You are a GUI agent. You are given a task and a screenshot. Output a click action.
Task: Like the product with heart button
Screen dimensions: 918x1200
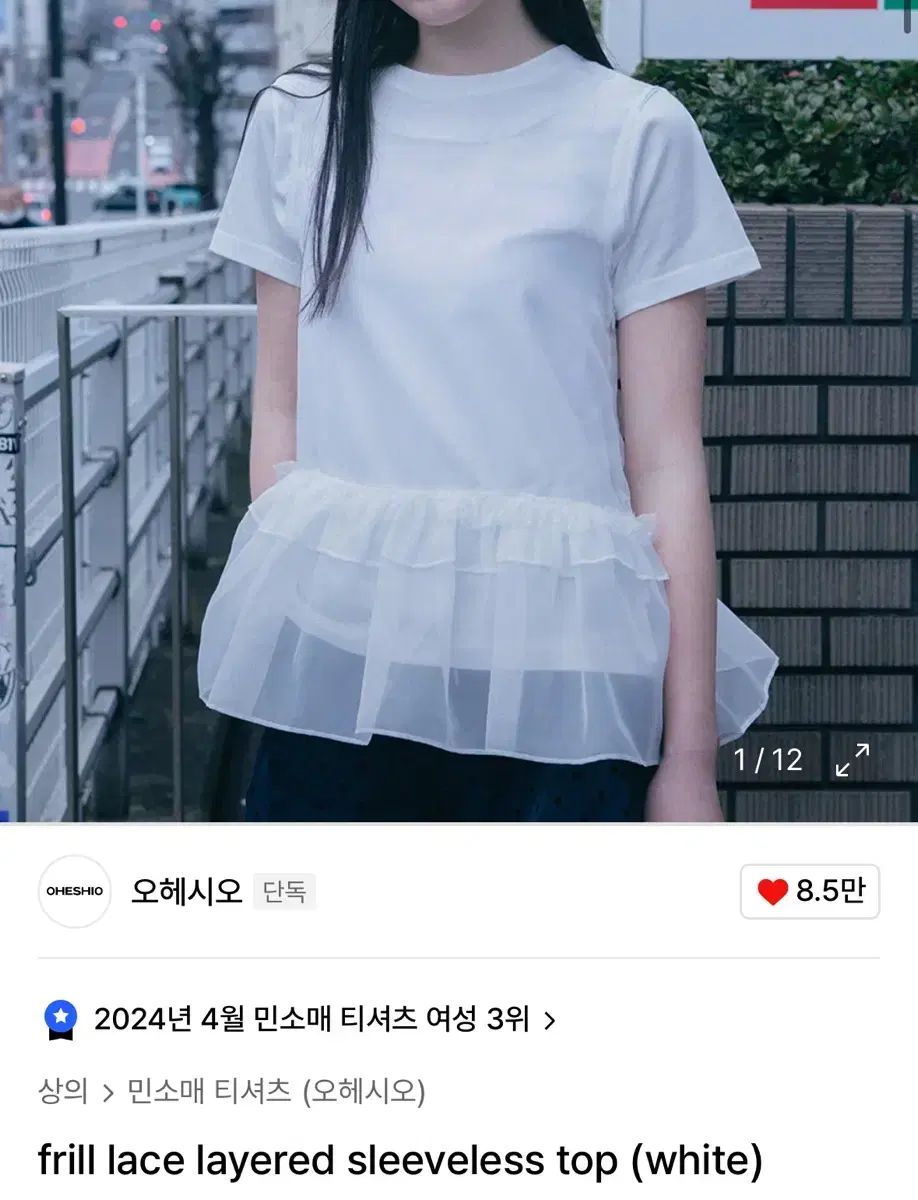[809, 891]
